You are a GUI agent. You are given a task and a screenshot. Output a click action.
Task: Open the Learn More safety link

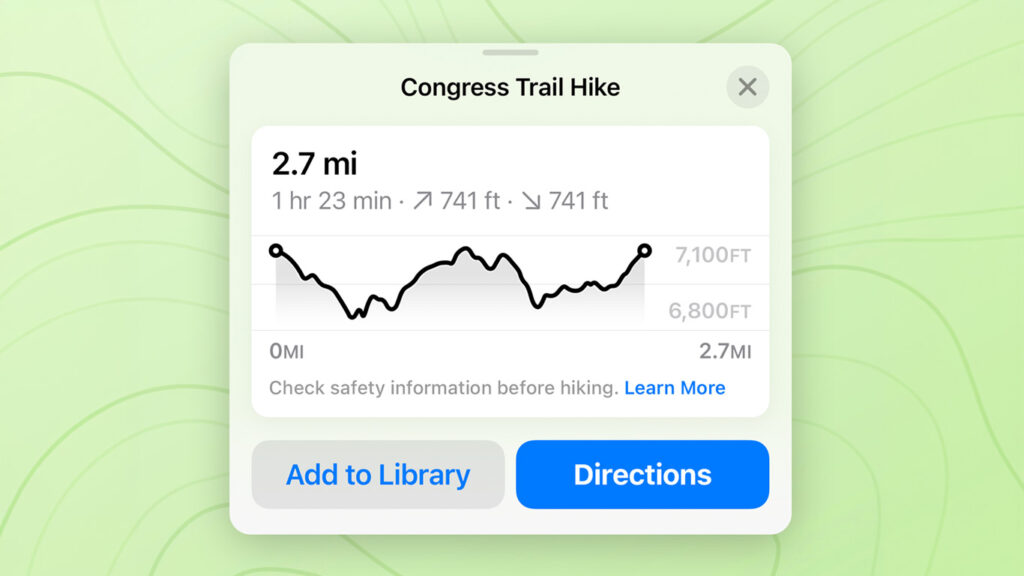(x=675, y=388)
